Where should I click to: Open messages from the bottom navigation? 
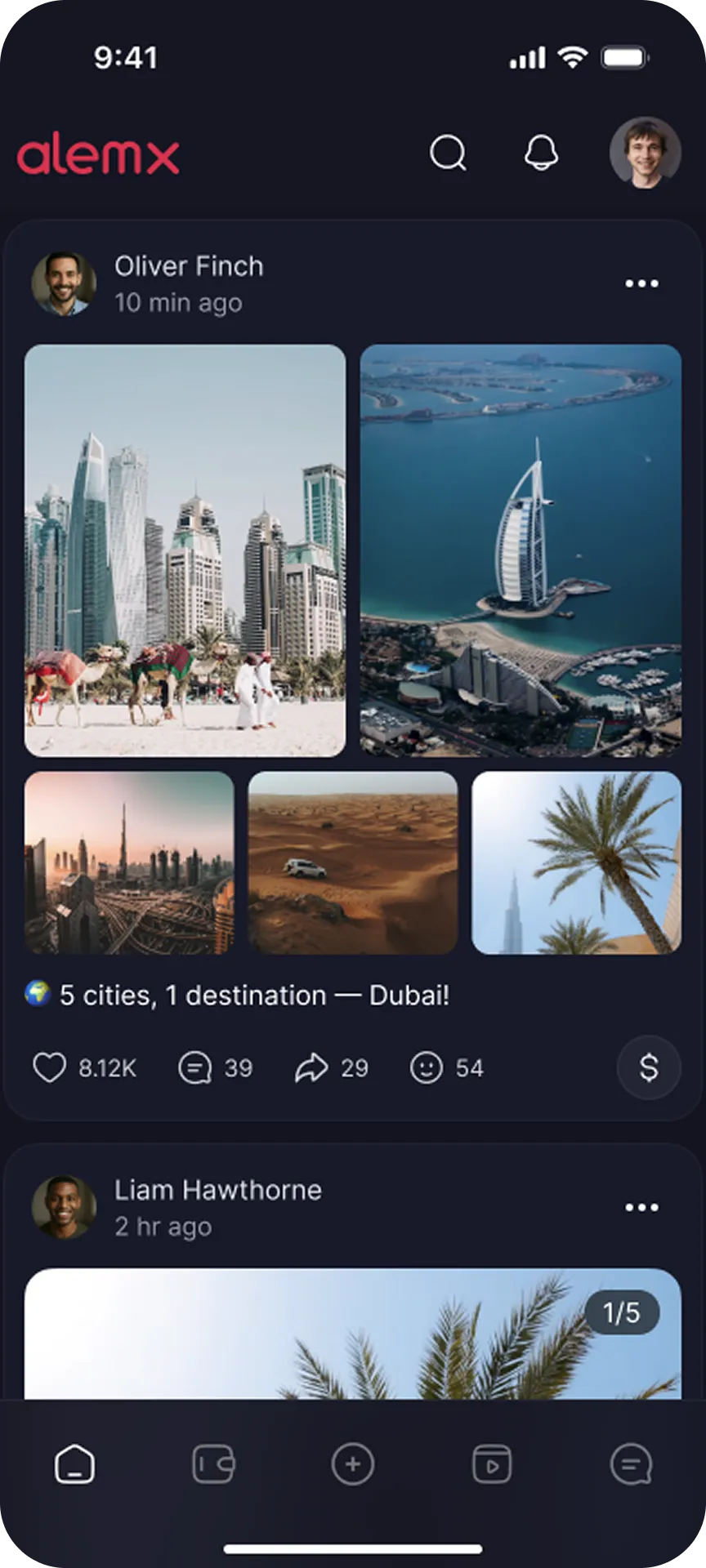630,1463
